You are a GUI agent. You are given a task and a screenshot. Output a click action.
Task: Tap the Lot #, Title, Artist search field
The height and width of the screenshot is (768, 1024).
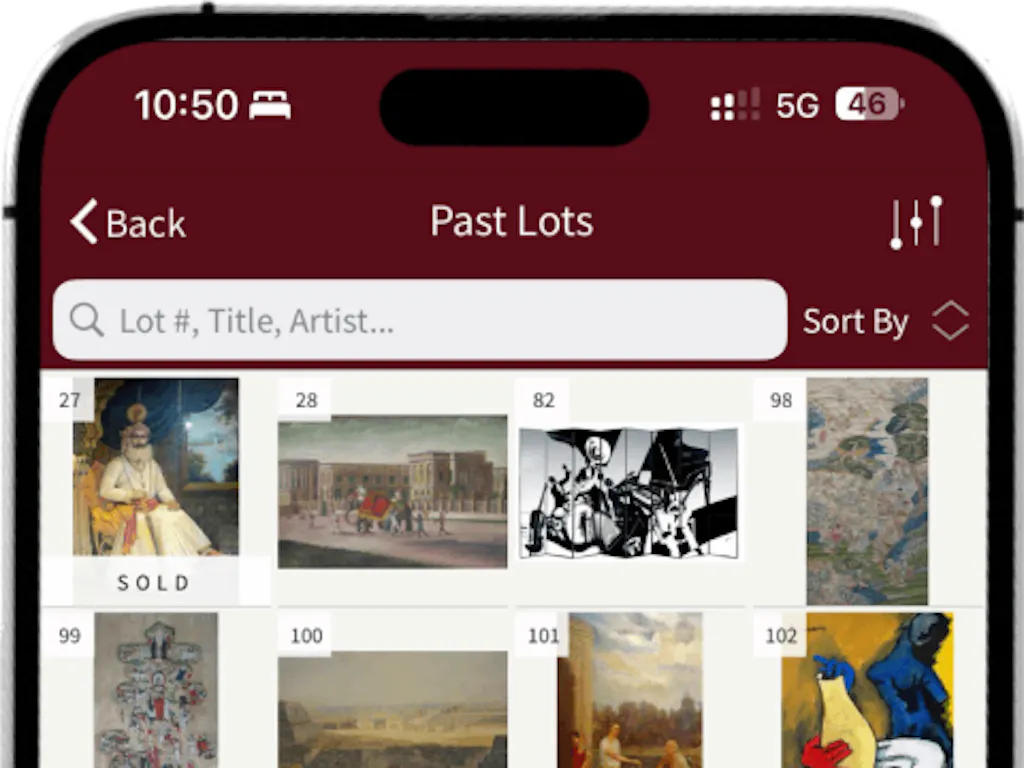coord(420,321)
